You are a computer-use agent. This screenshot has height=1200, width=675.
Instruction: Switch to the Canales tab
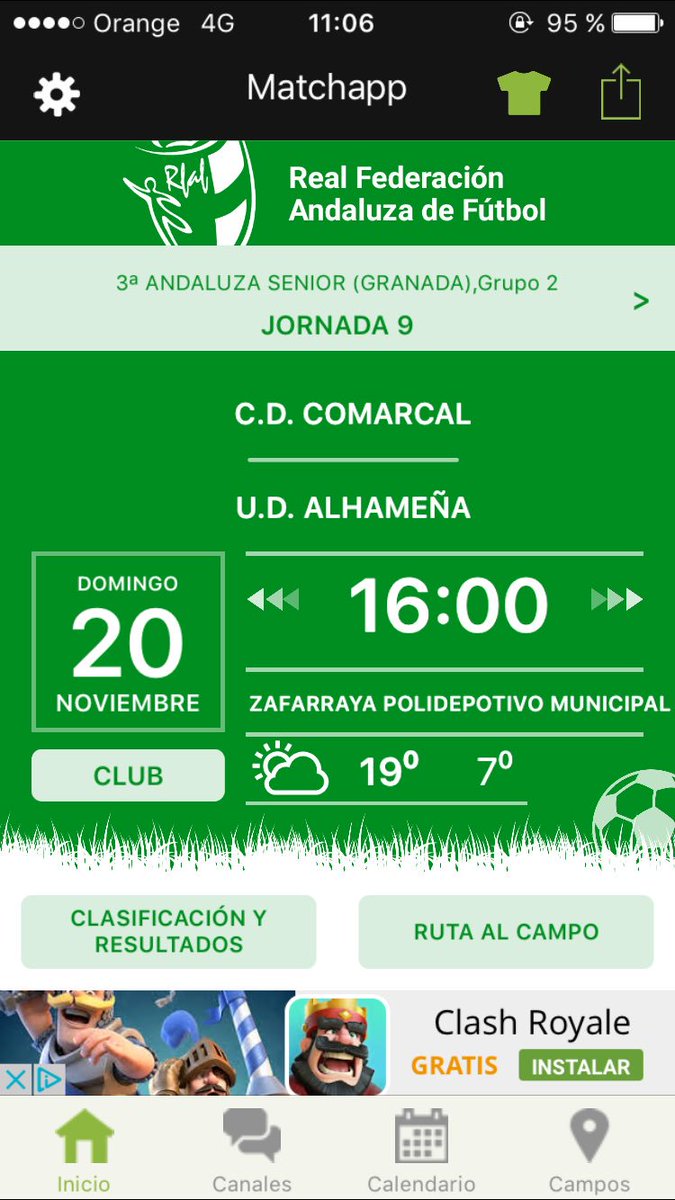point(252,1152)
